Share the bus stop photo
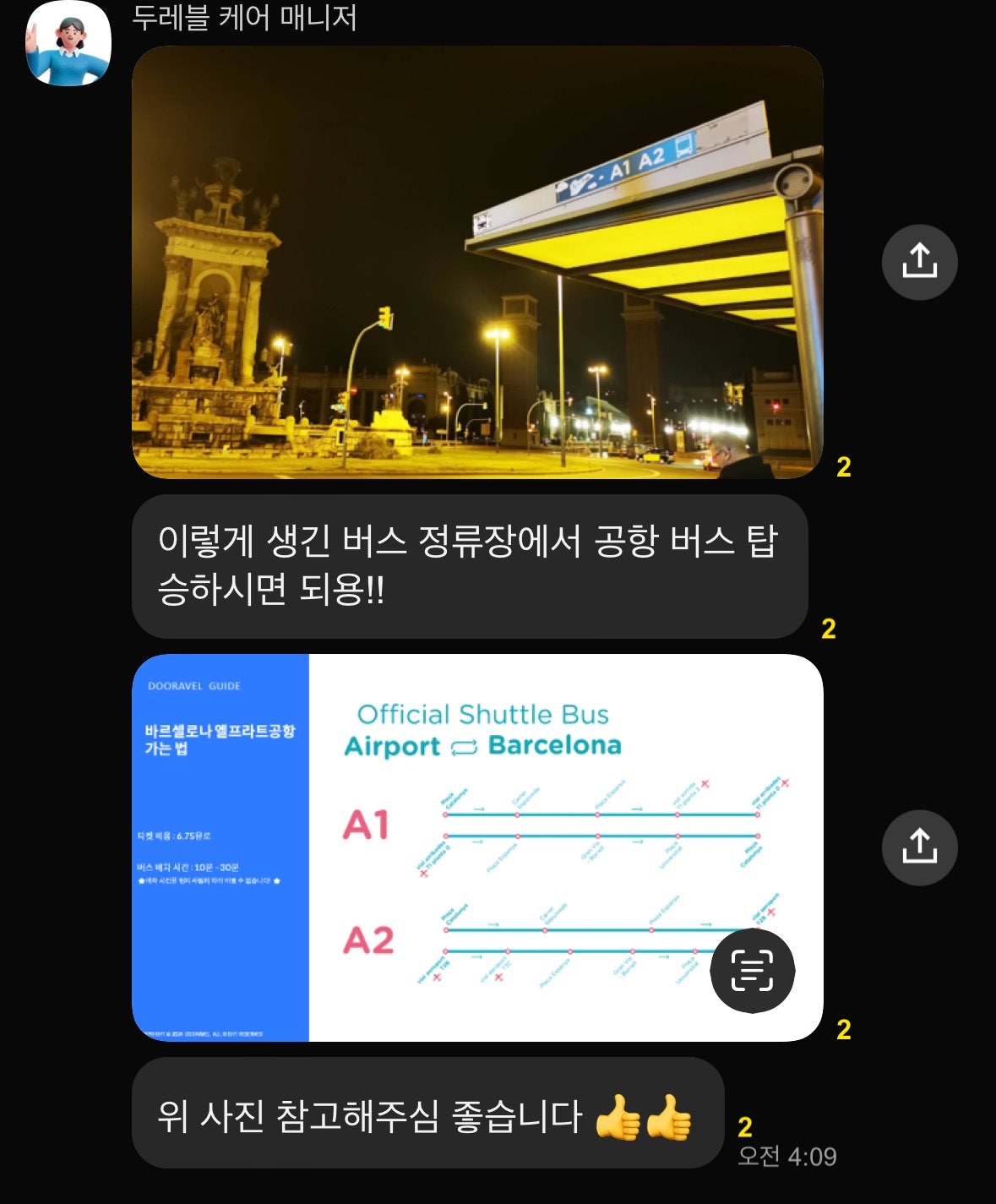 (919, 262)
